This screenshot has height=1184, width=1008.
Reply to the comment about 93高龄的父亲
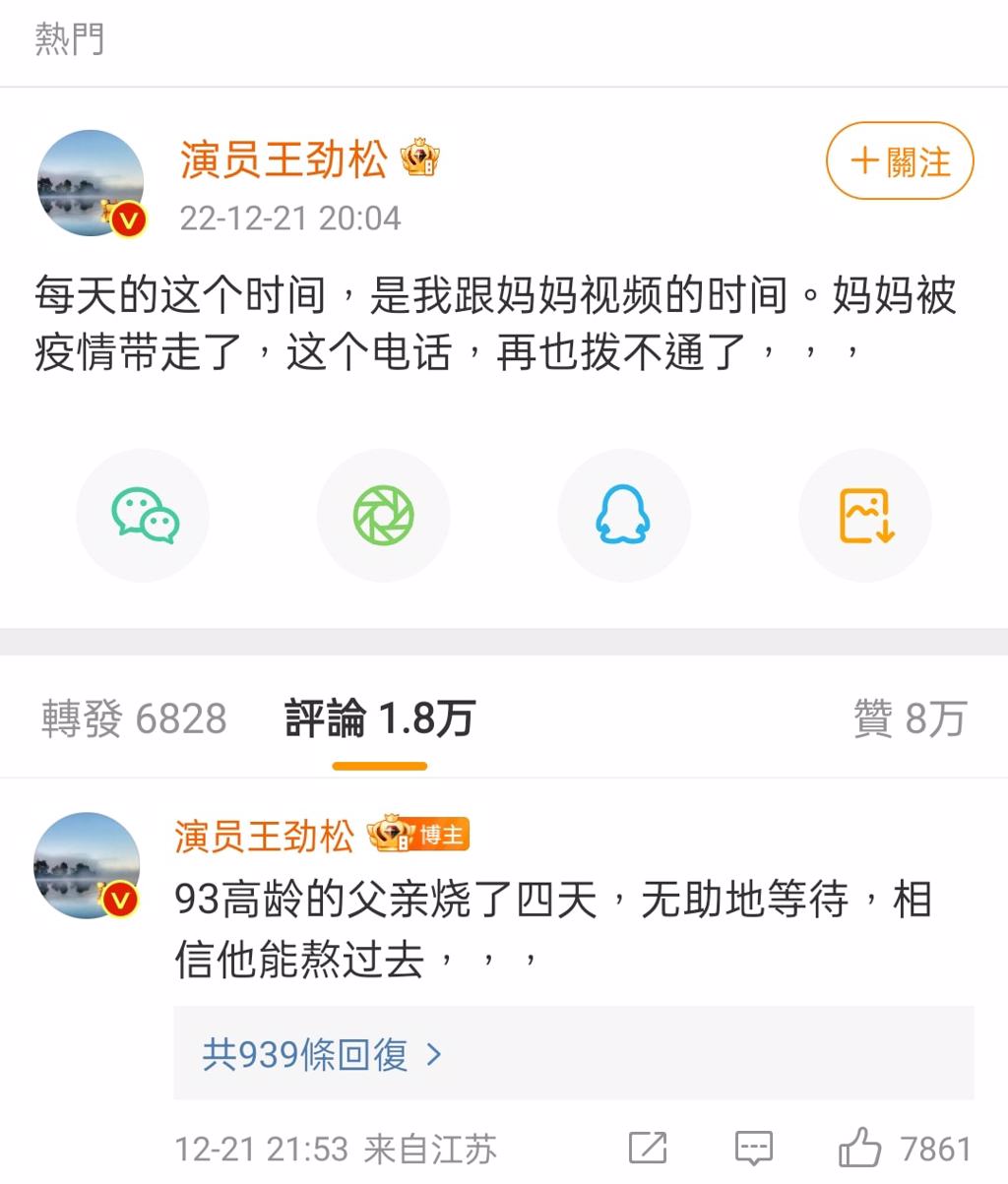point(754,1148)
